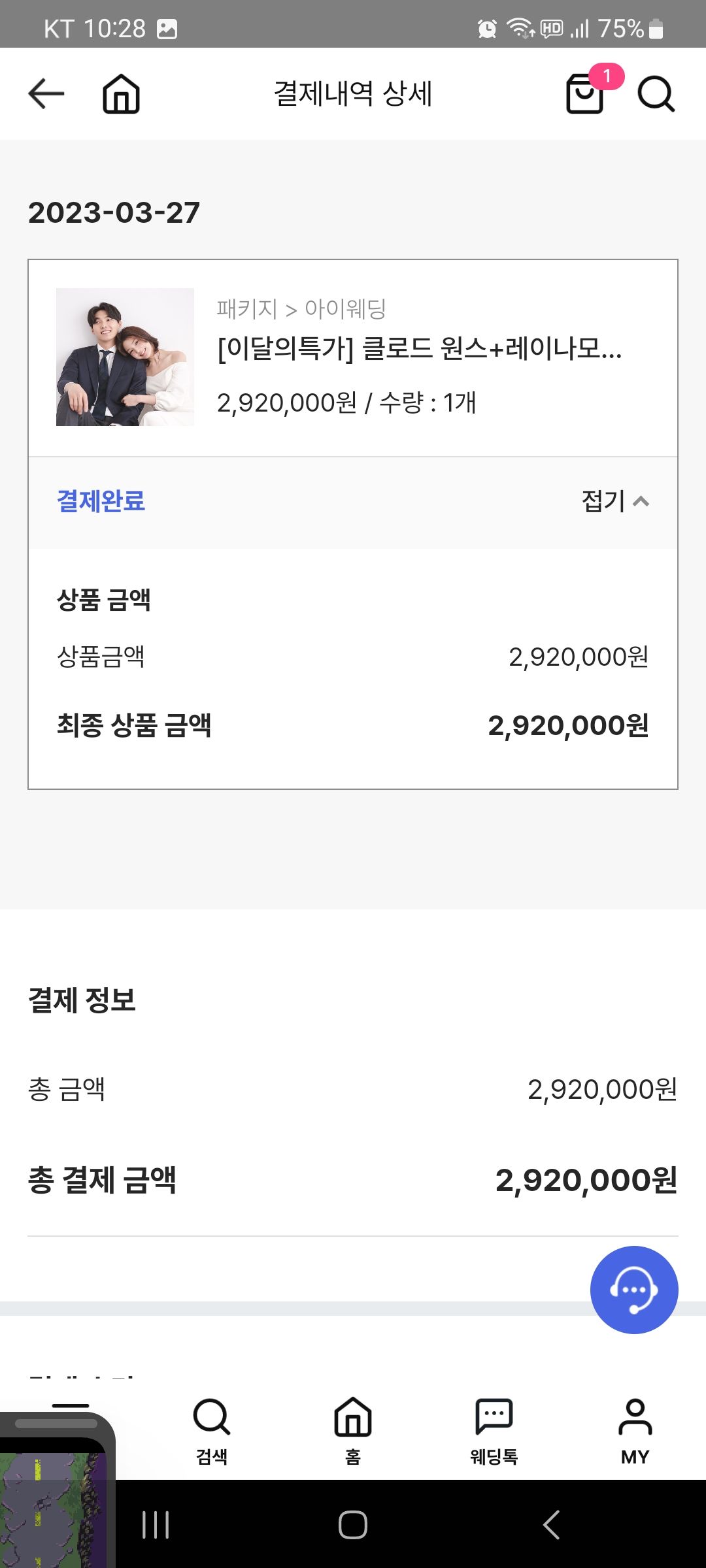Switch to the 검색 tab
The height and width of the screenshot is (1568, 706).
(212, 1431)
